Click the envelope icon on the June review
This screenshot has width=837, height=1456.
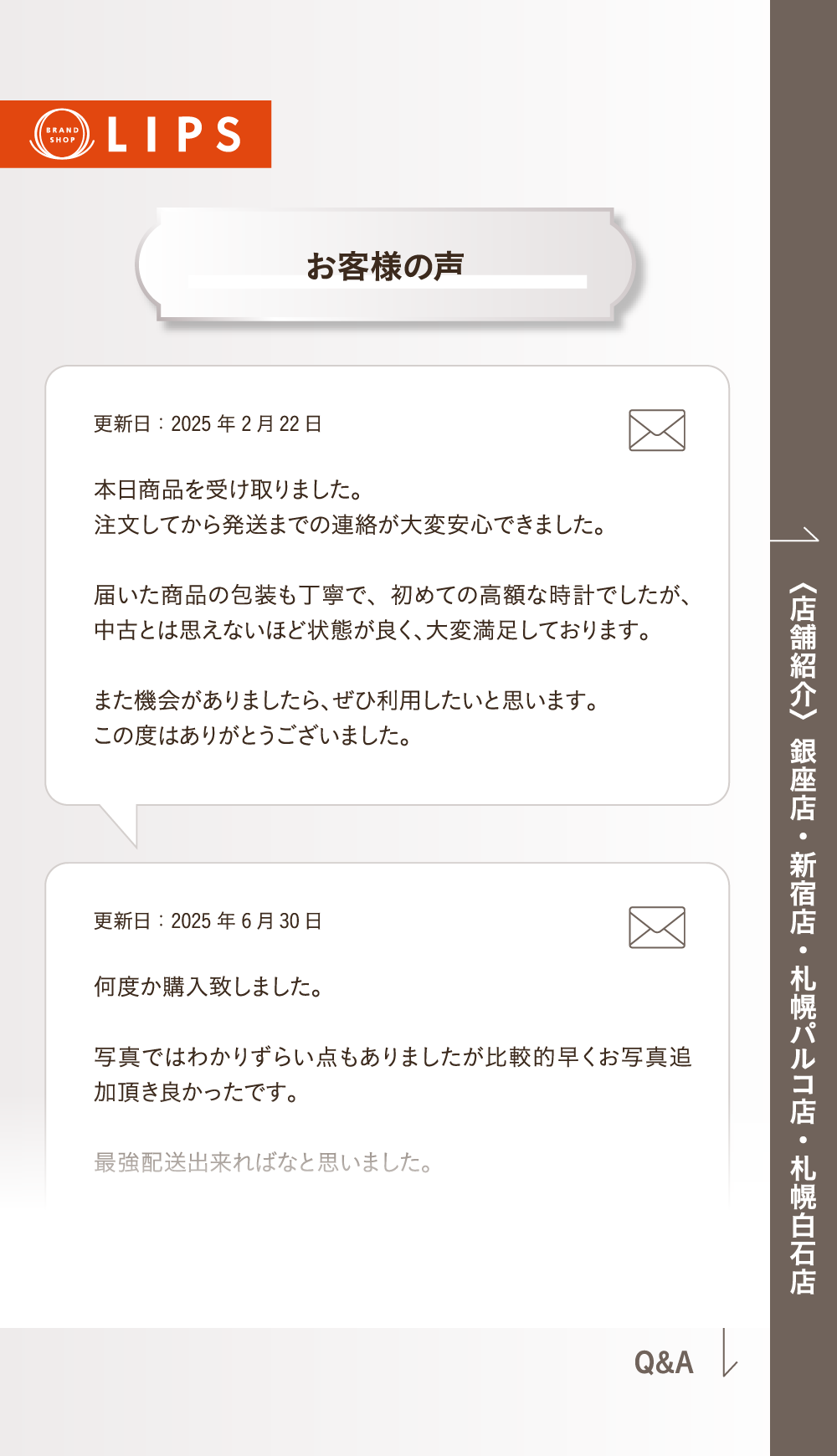click(658, 929)
